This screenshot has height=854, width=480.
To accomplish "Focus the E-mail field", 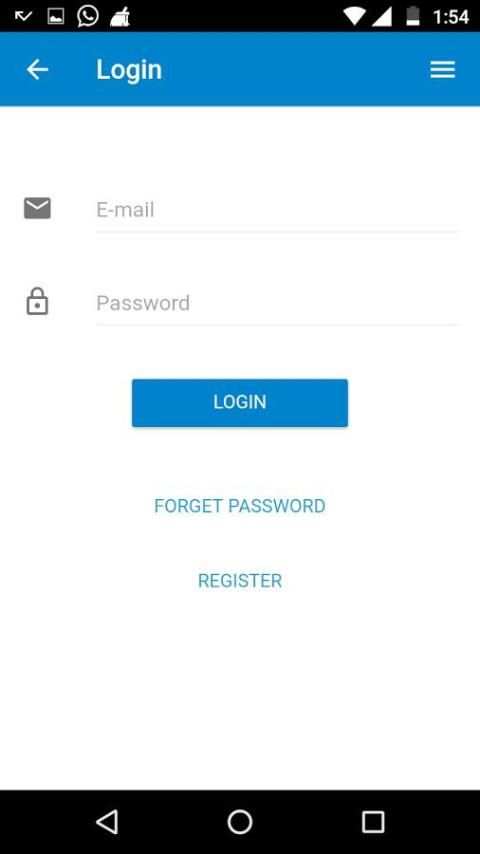I will (277, 210).
